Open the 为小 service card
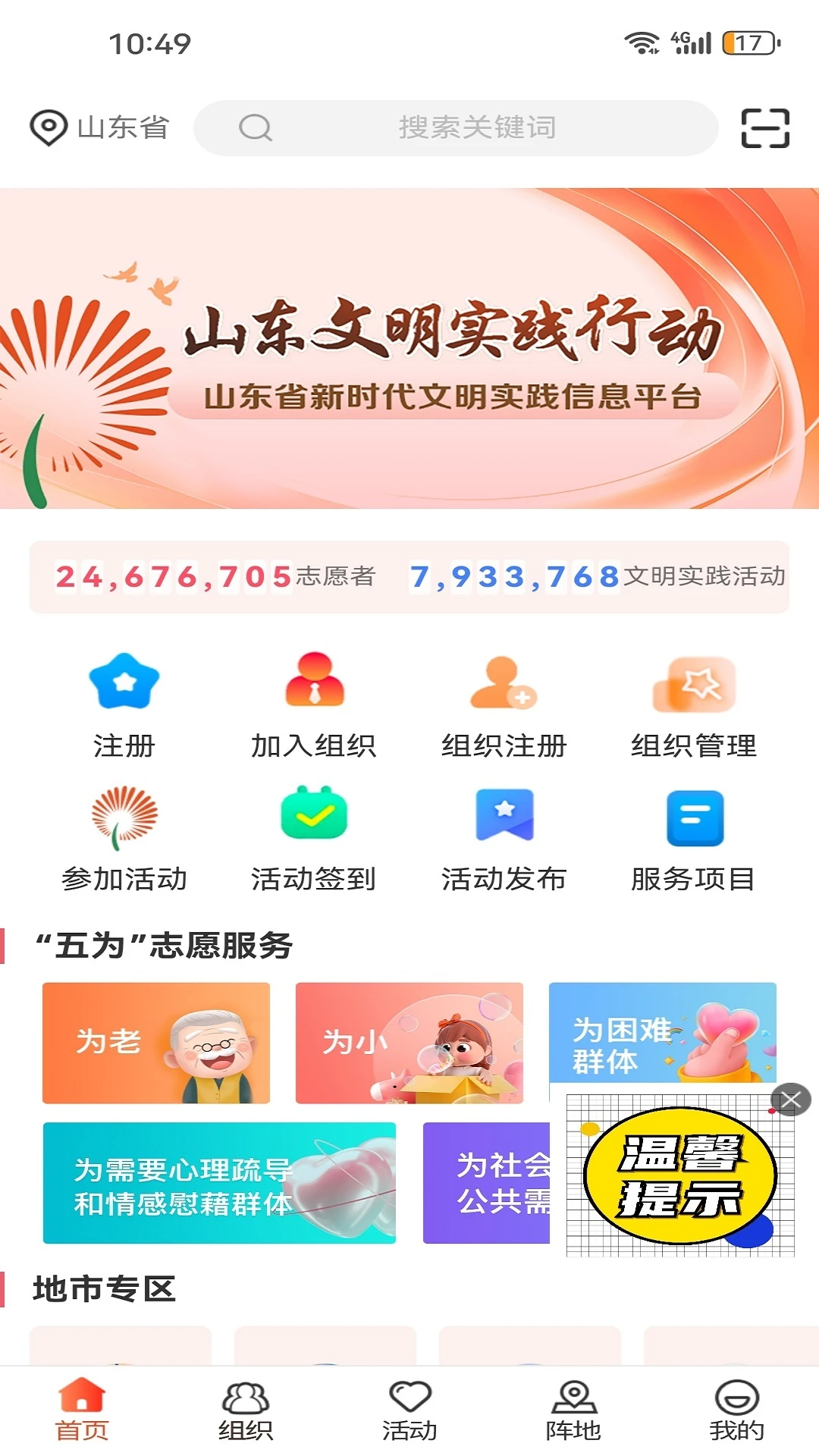This screenshot has width=819, height=1456. [x=409, y=1043]
